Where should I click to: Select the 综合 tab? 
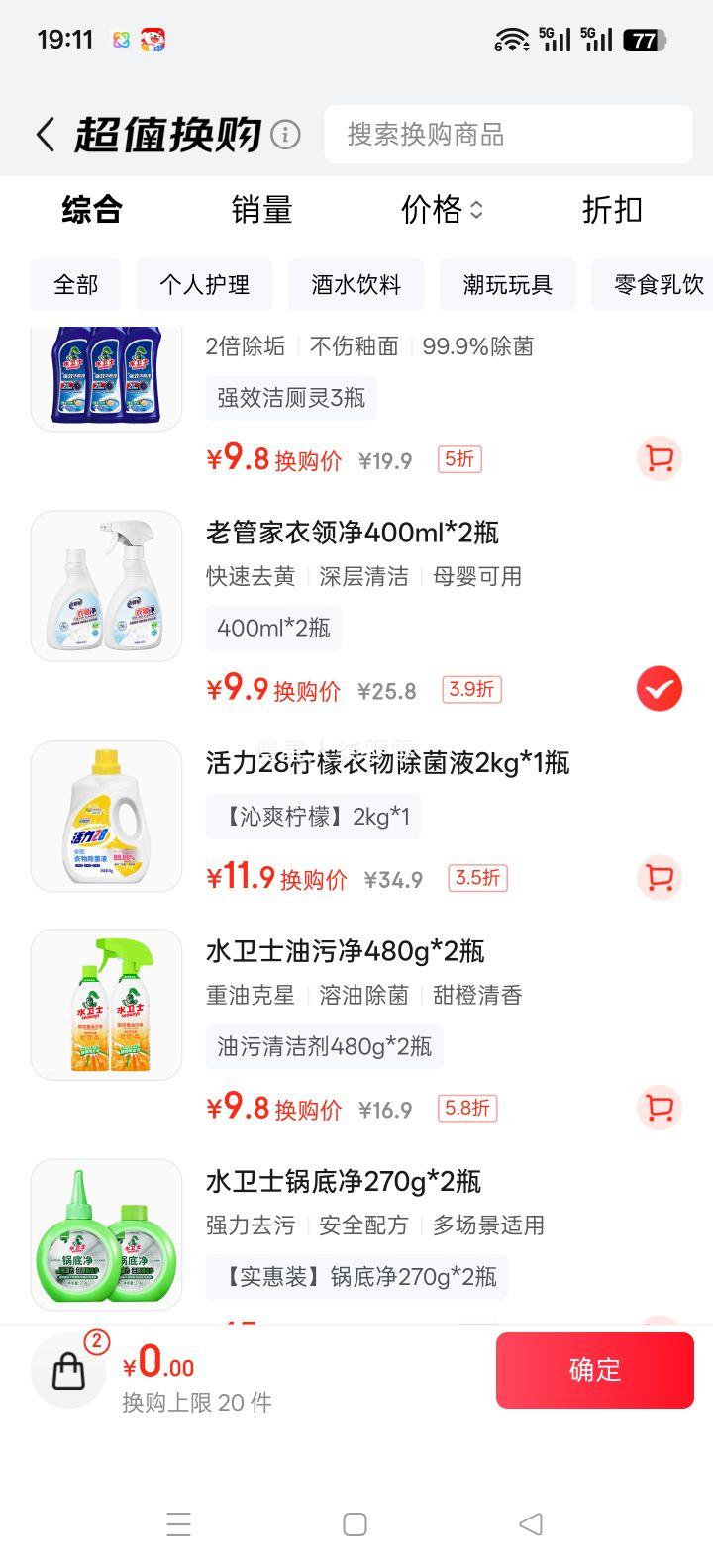point(92,210)
